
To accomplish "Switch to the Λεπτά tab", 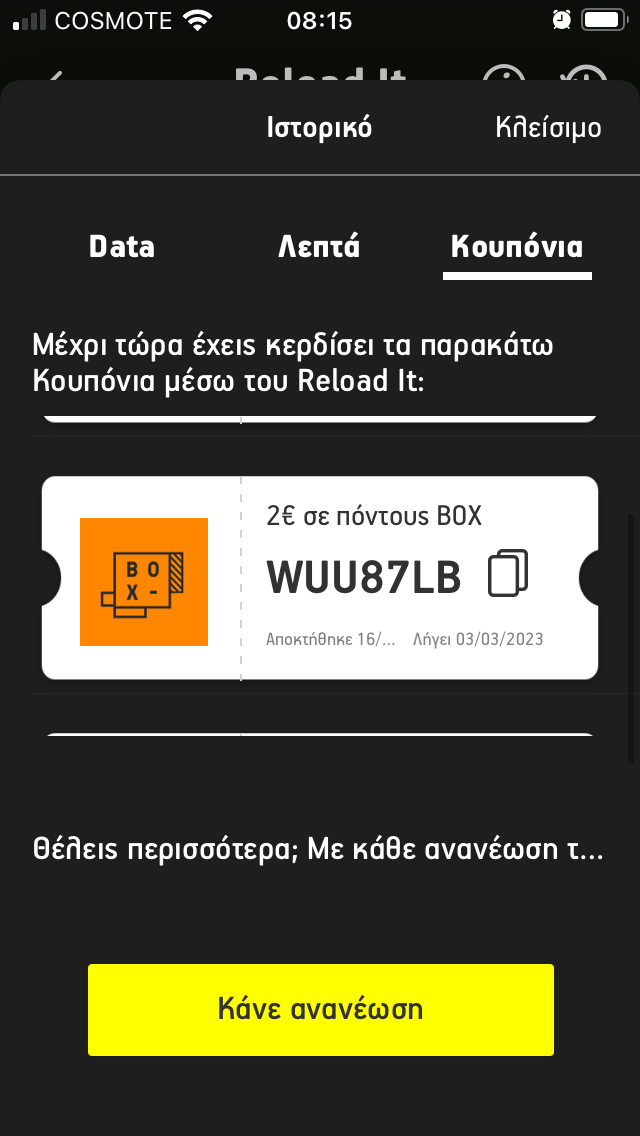I will pyautogui.click(x=319, y=247).
